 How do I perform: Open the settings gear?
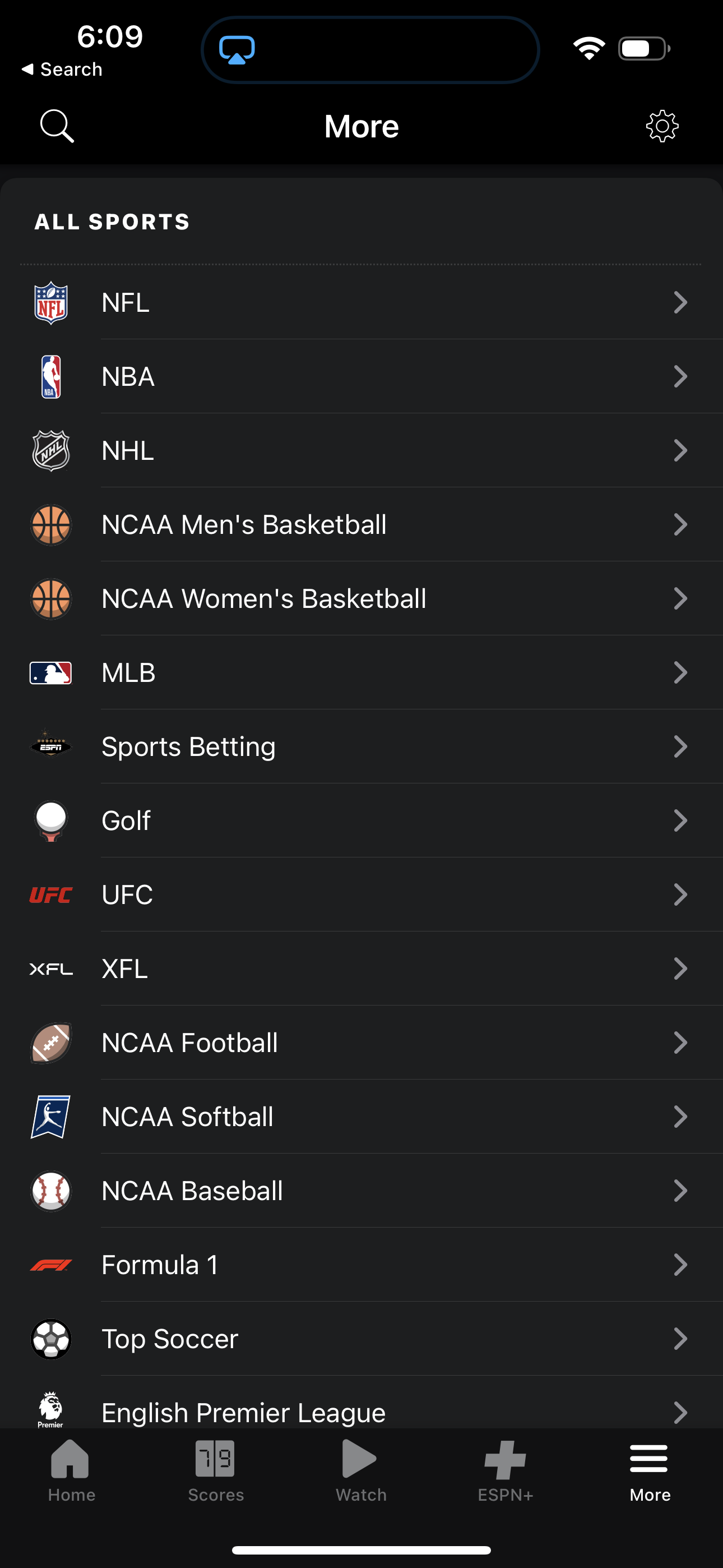coord(661,126)
